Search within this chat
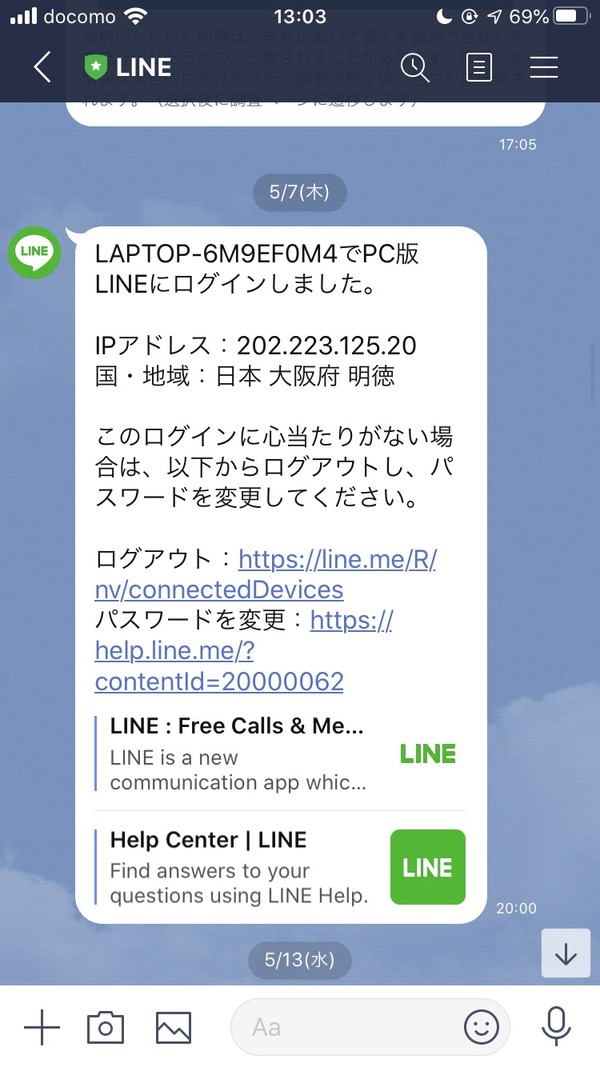 point(414,67)
